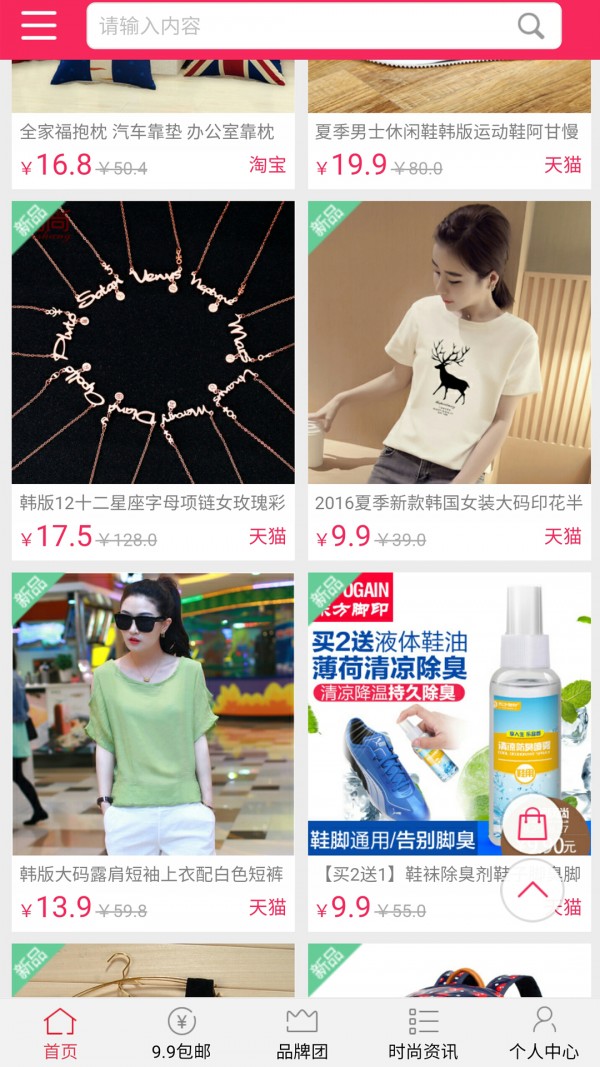Switch to the 9.9包邮 tab
Image resolution: width=600 pixels, height=1067 pixels.
click(x=181, y=1033)
